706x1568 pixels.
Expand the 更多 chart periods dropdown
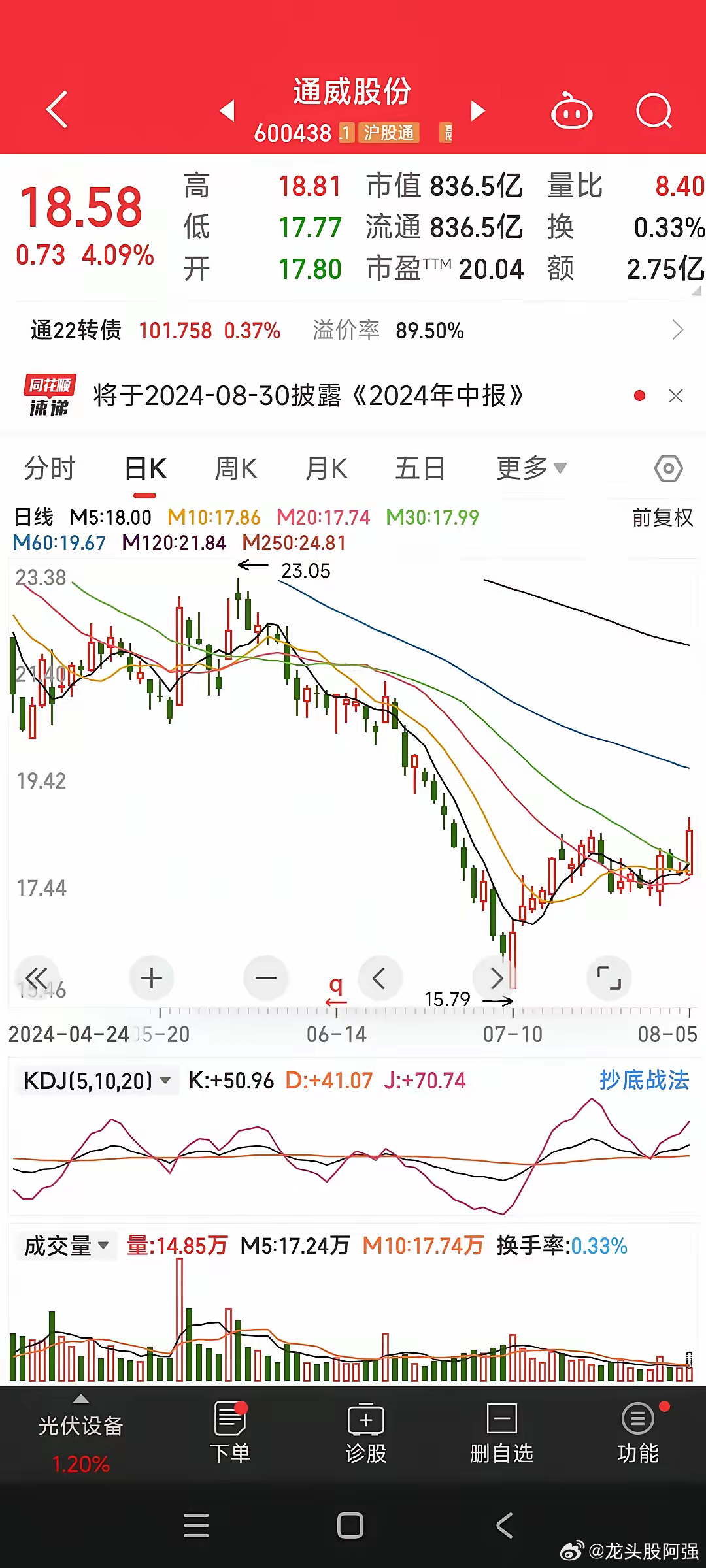(531, 468)
